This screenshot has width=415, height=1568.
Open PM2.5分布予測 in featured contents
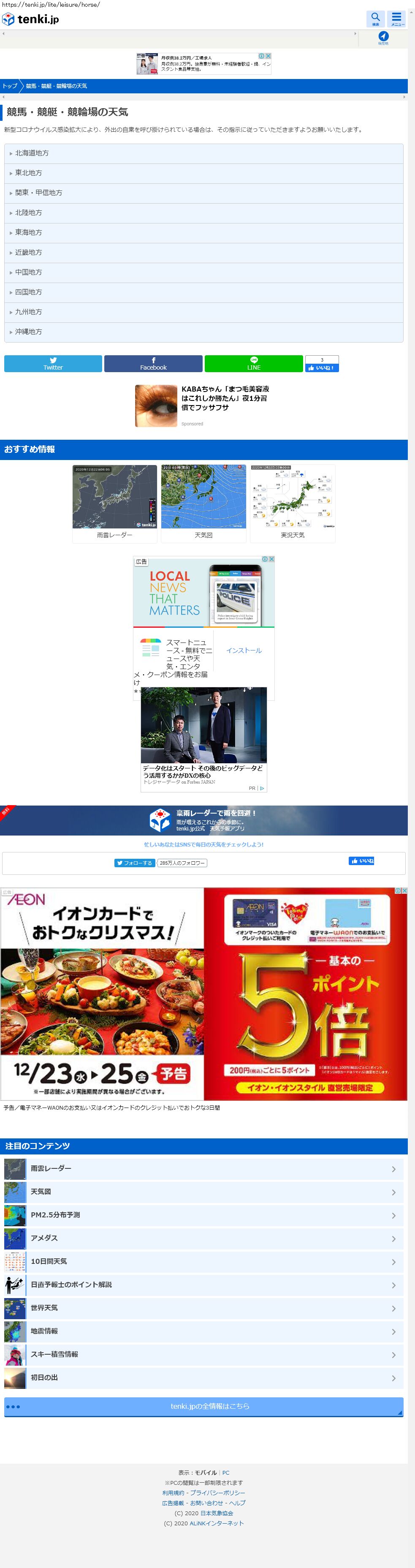203,1215
